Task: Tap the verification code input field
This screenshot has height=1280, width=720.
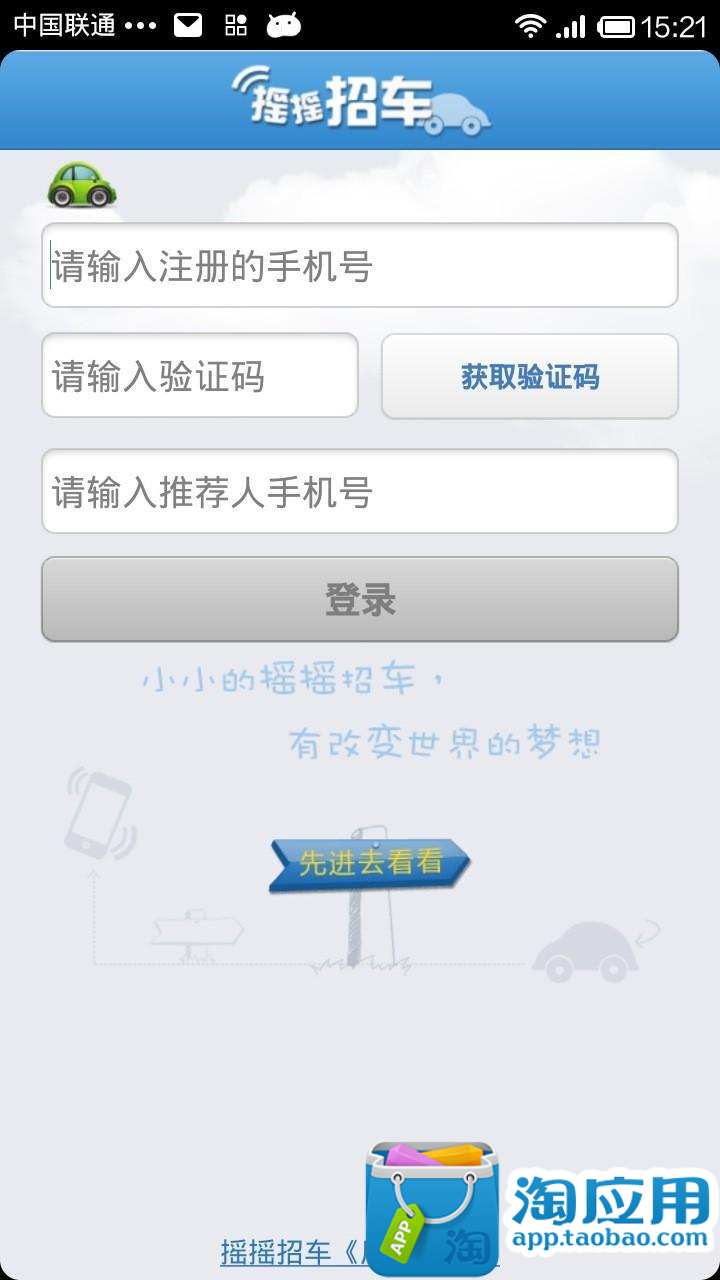Action: pos(200,376)
